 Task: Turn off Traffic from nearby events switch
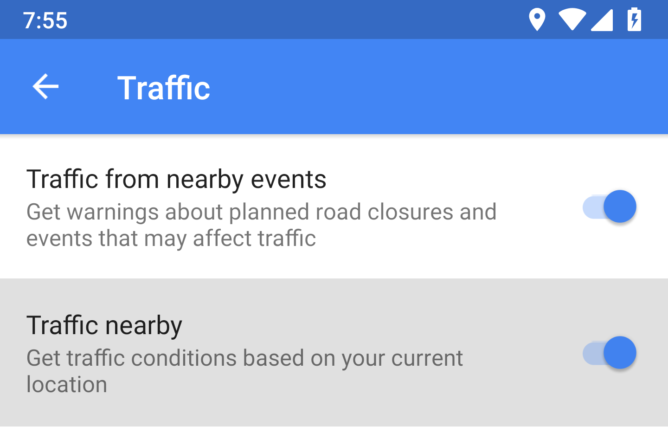[610, 207]
